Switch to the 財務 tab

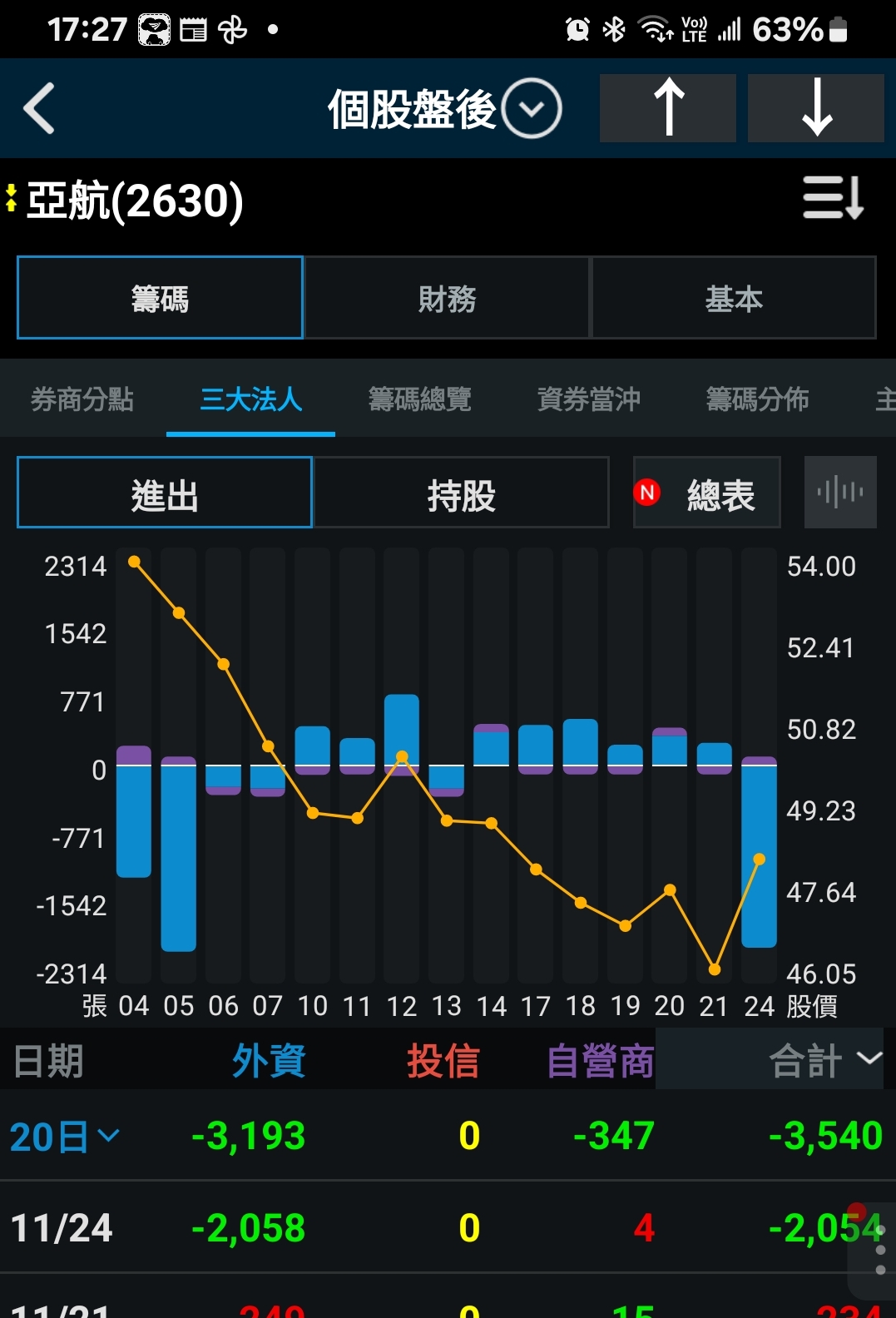point(447,298)
